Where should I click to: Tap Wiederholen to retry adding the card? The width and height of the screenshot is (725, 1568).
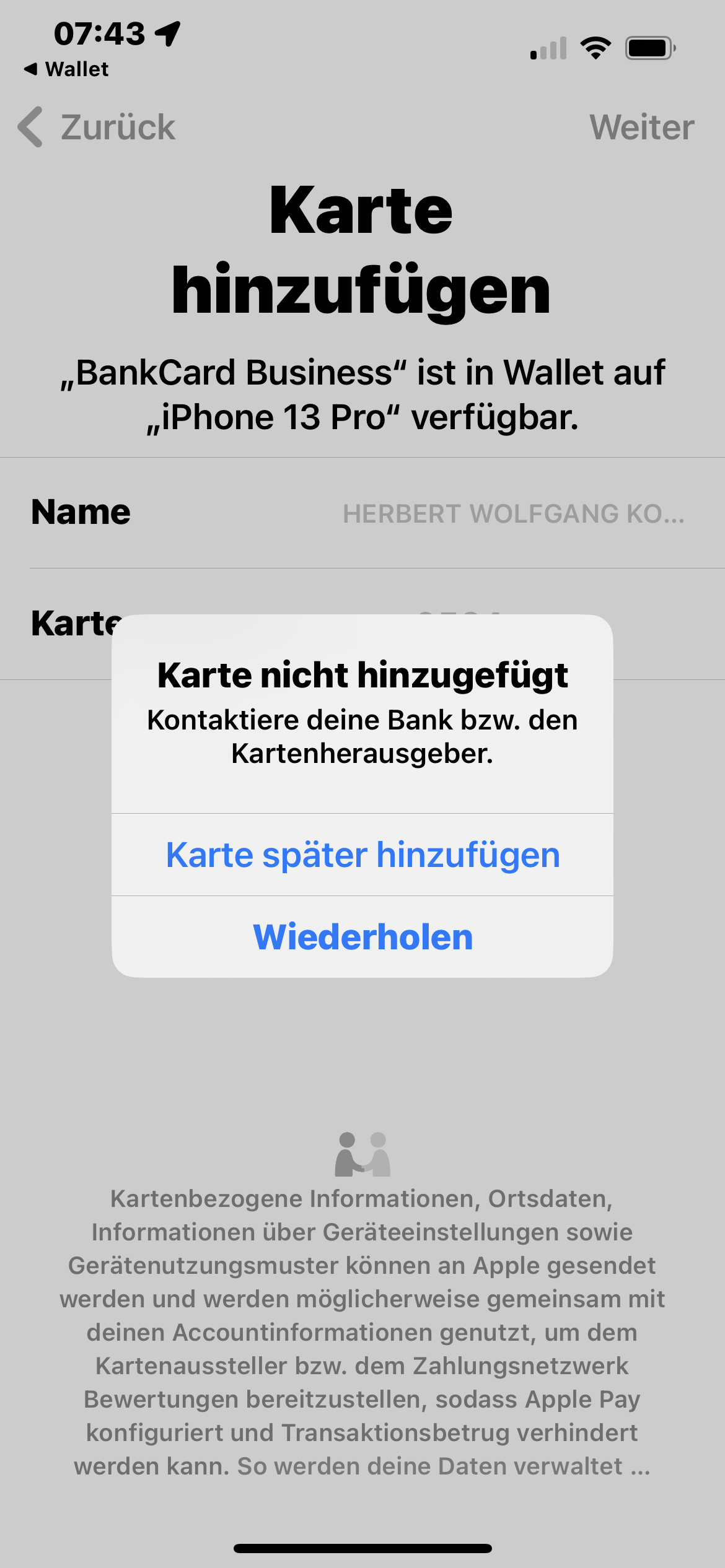pos(362,937)
